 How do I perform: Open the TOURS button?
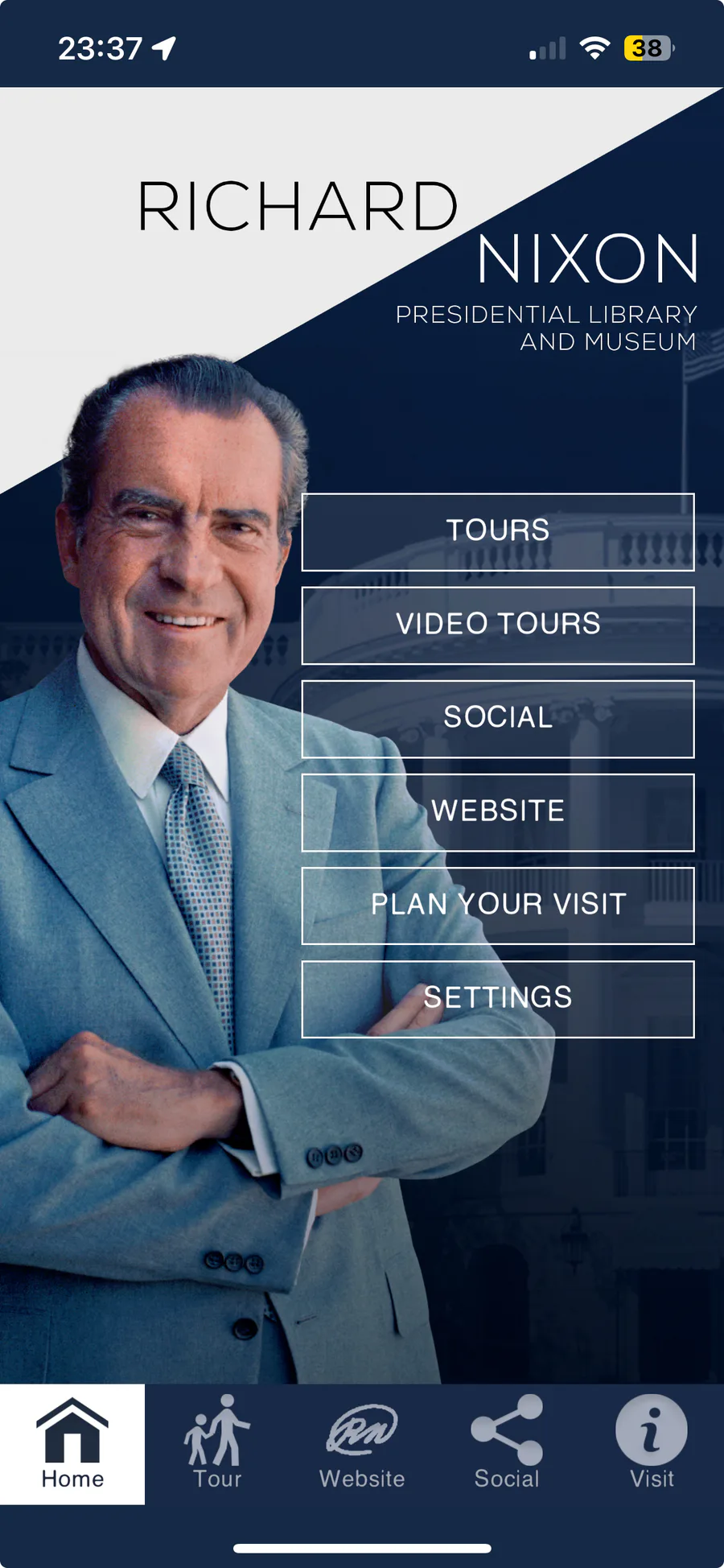[x=498, y=532]
